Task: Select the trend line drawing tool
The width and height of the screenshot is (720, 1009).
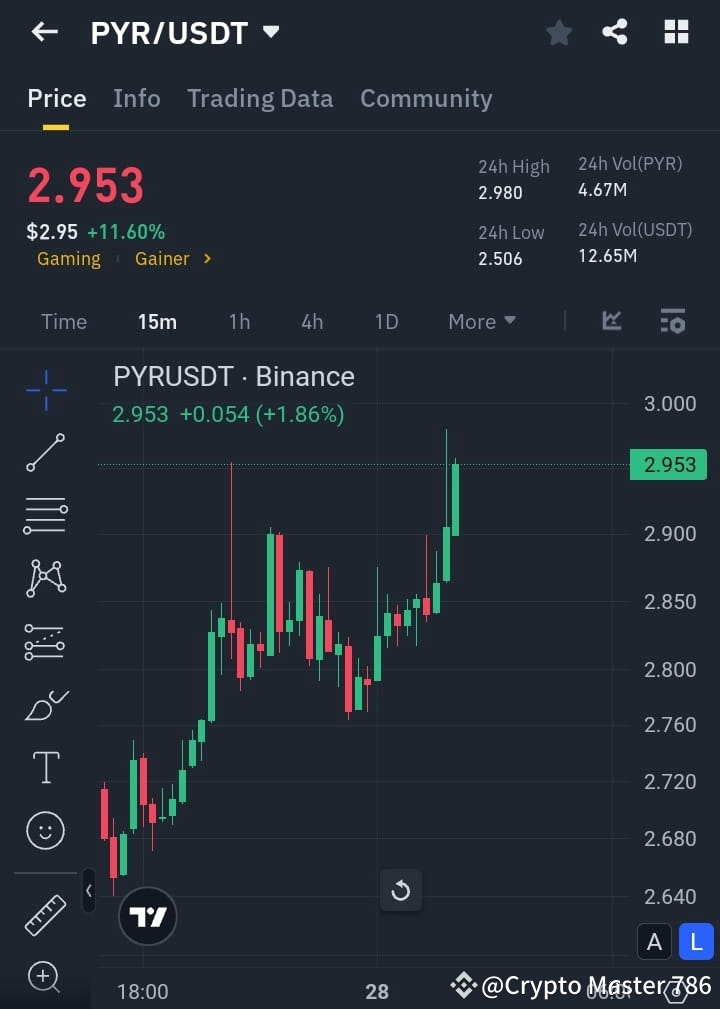Action: (45, 453)
